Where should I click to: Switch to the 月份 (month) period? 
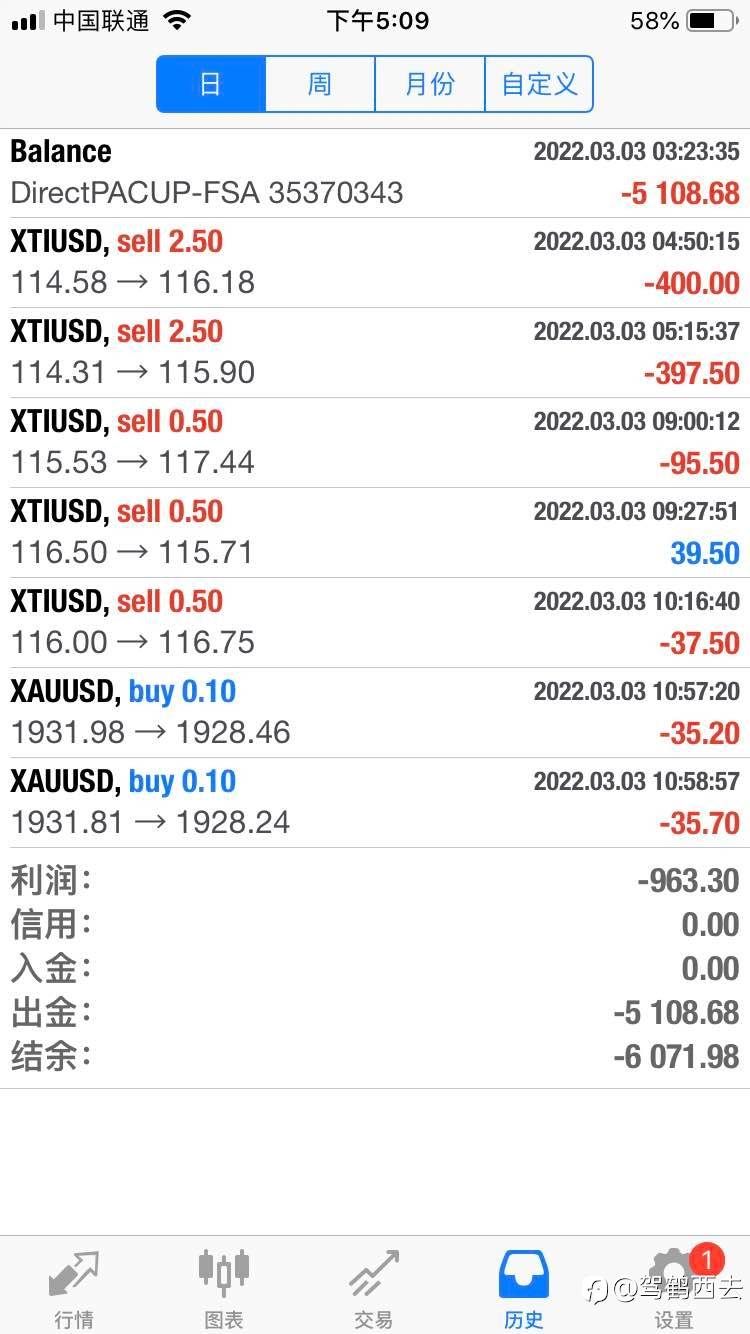(x=430, y=84)
